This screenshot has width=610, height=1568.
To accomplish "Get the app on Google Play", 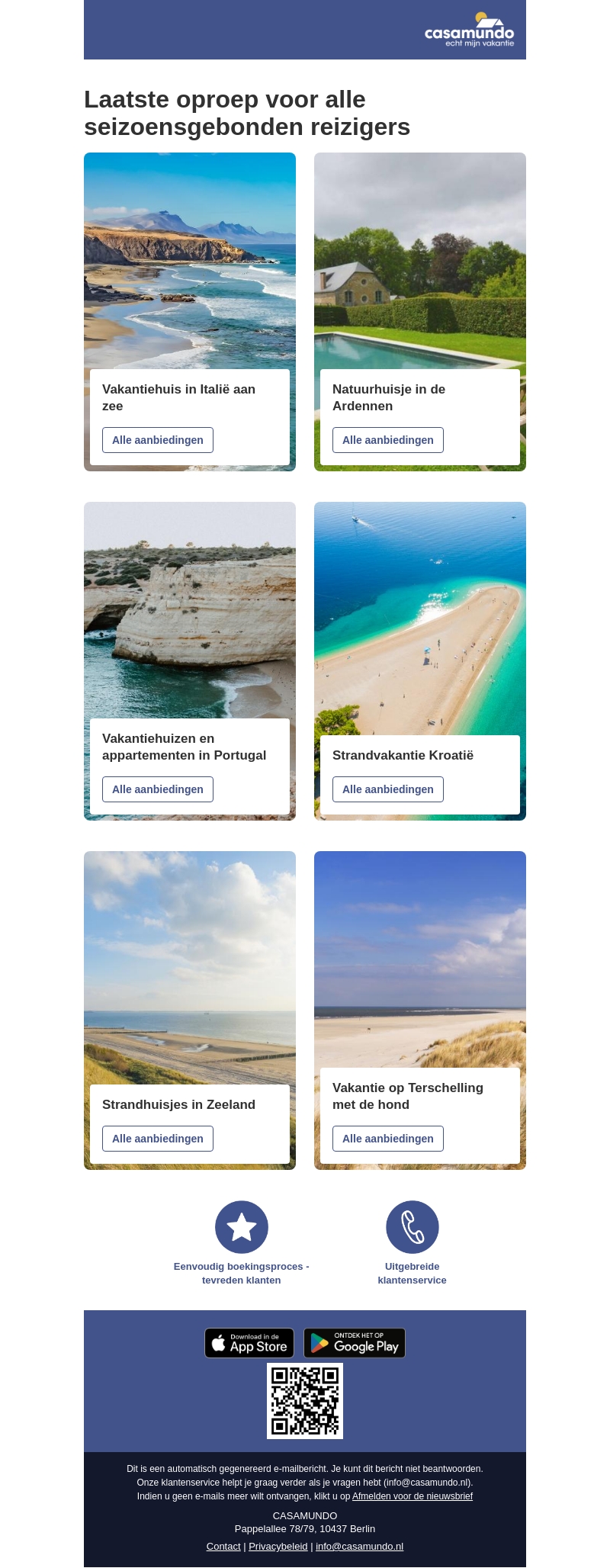I will 355,1343.
